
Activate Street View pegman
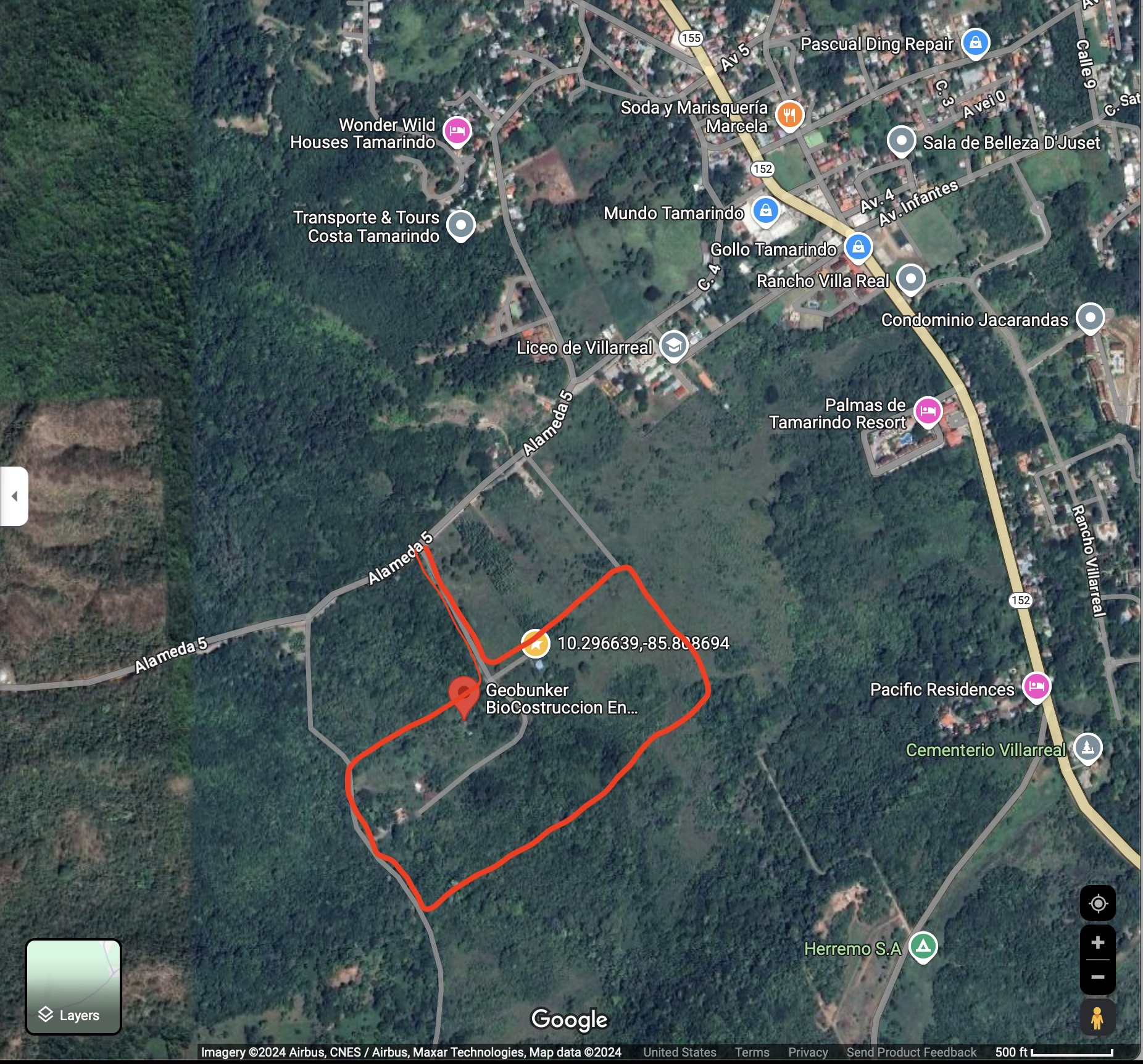click(1097, 1017)
